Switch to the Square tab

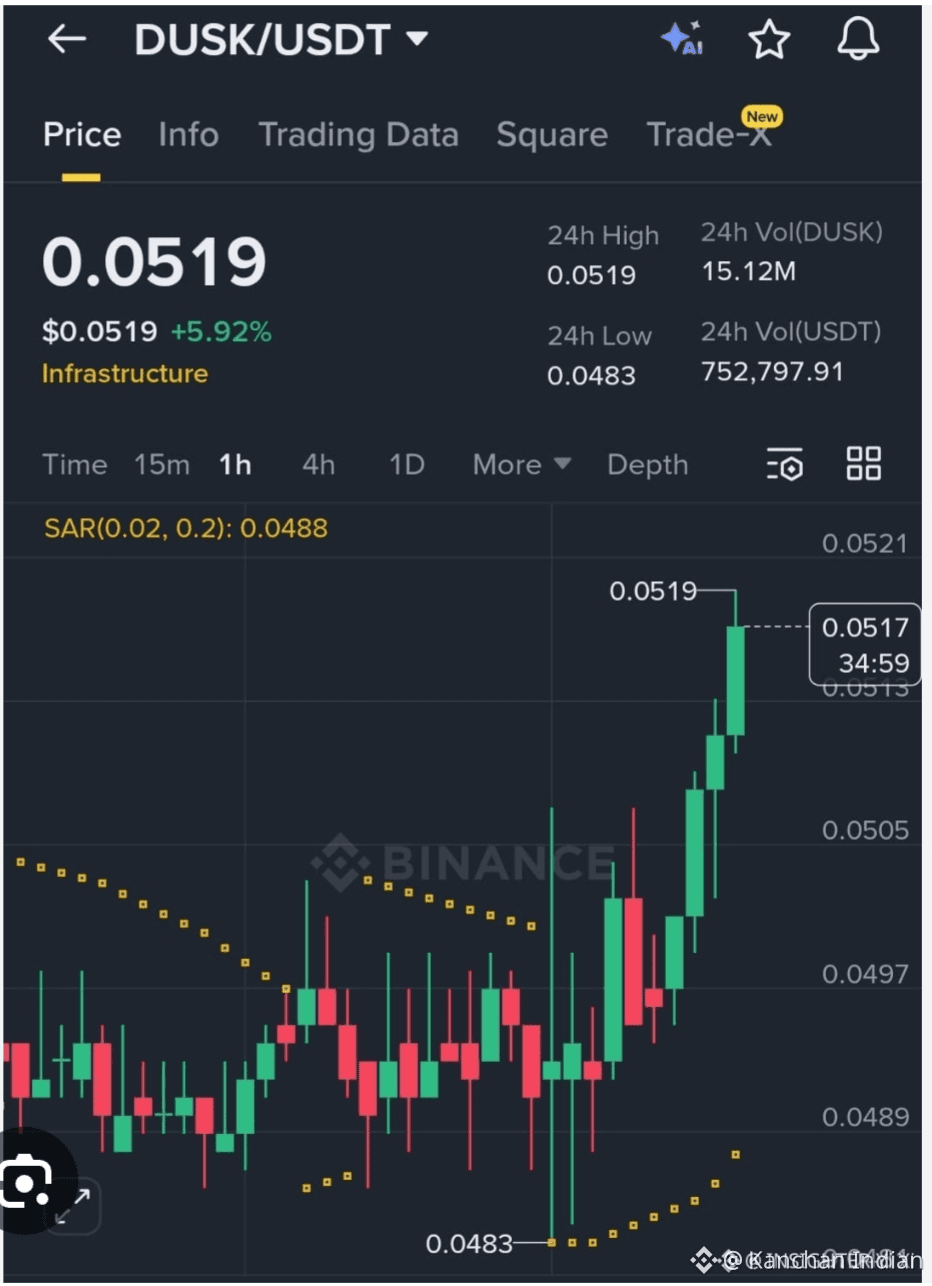(552, 135)
